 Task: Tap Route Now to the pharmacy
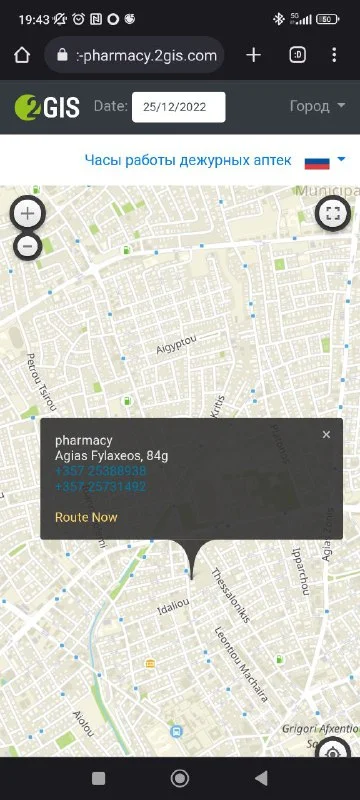[x=86, y=517]
